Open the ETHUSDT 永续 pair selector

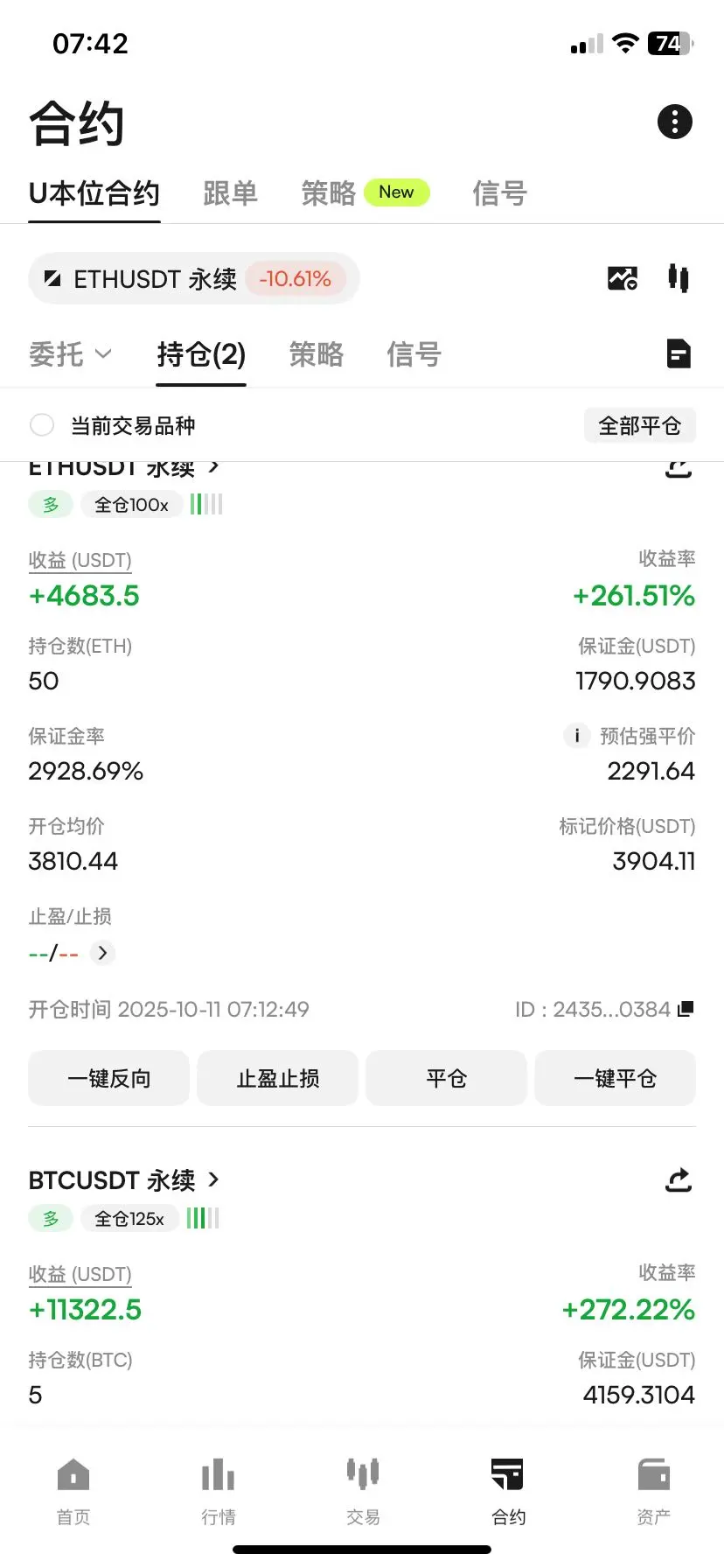(194, 279)
